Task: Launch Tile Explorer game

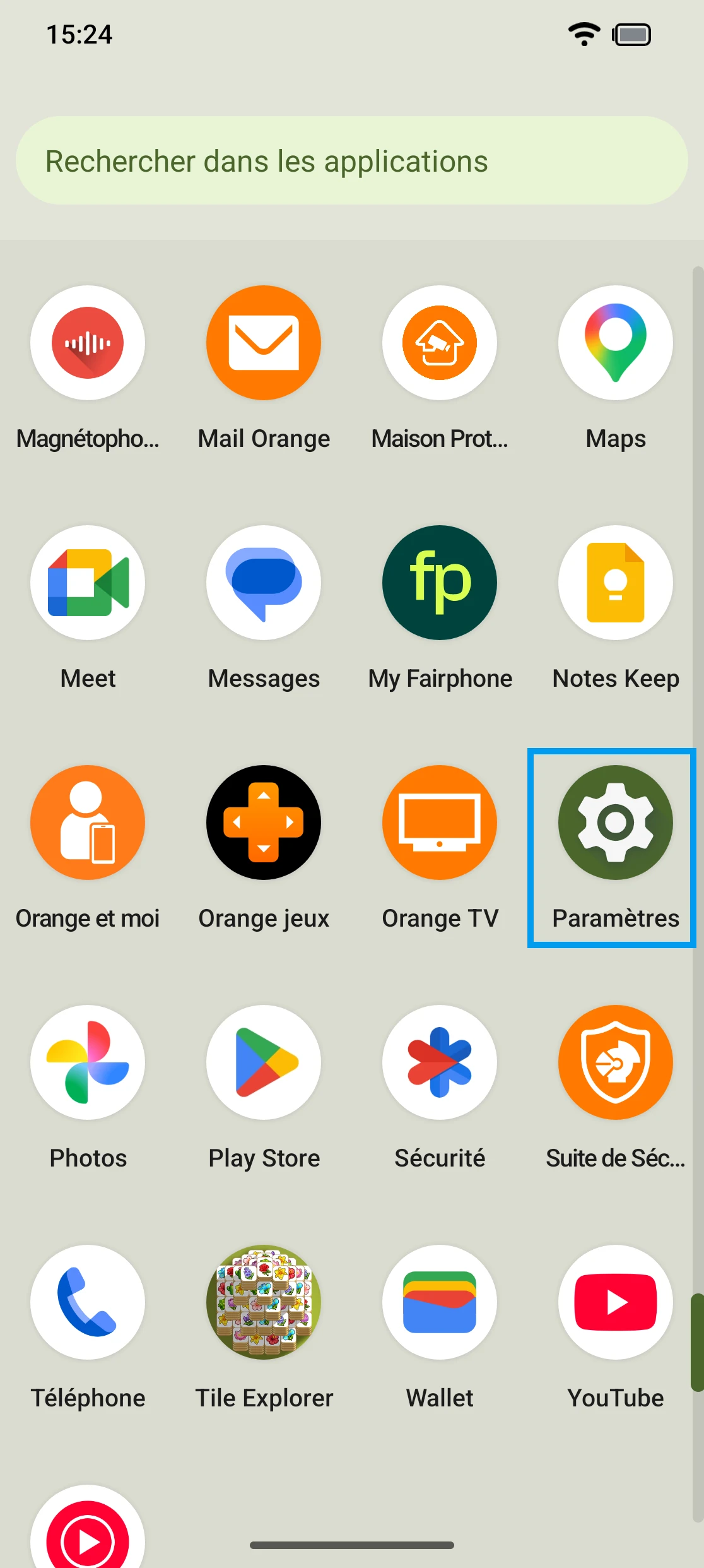Action: coord(264,1302)
